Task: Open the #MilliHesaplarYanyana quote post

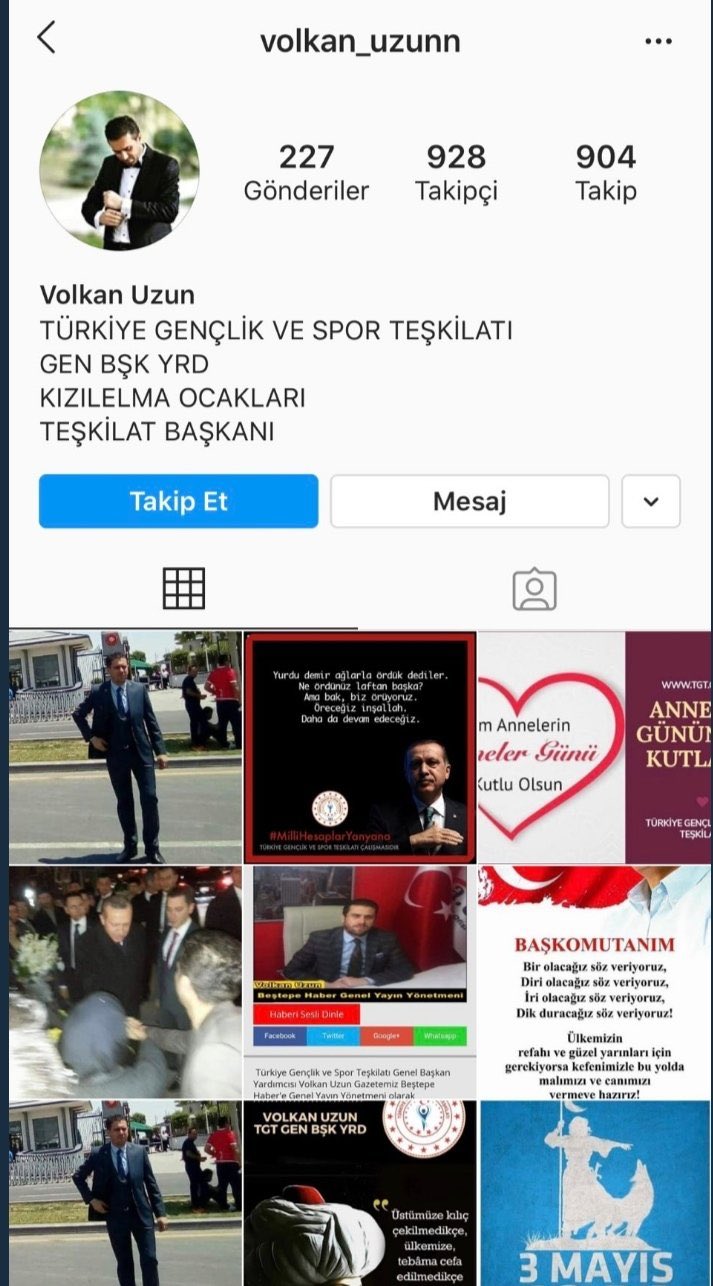Action: pos(360,747)
